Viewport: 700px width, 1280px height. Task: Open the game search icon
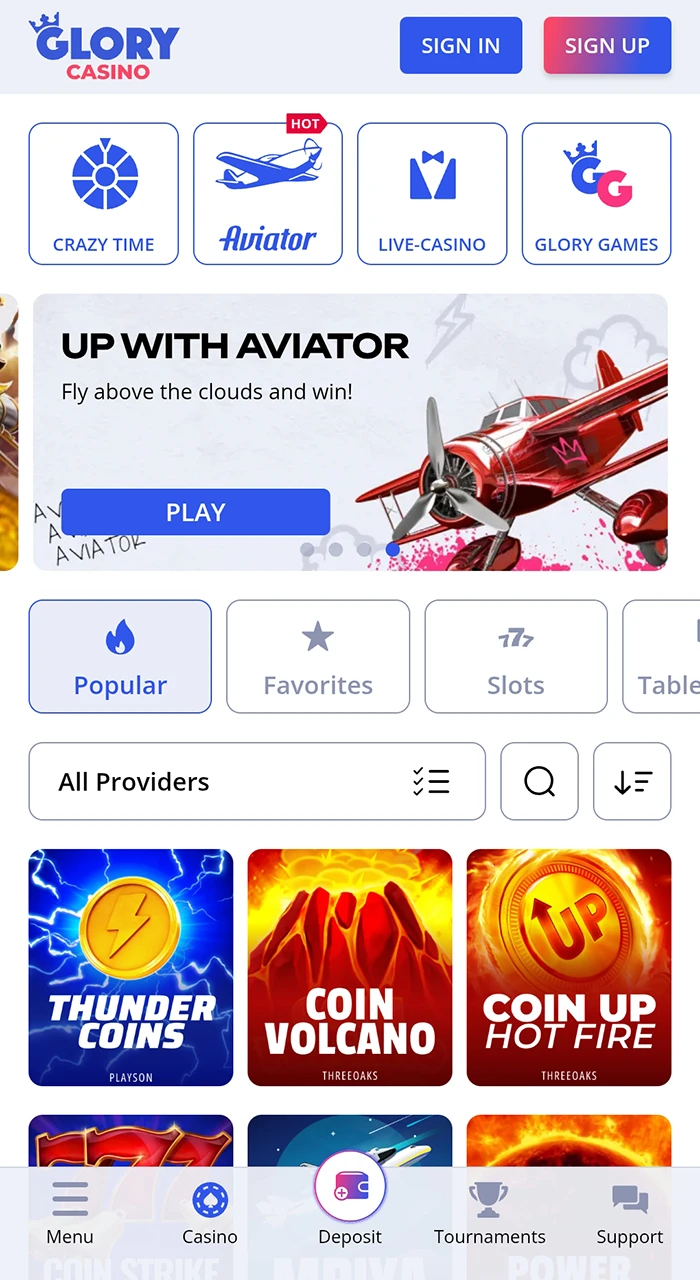click(x=539, y=781)
